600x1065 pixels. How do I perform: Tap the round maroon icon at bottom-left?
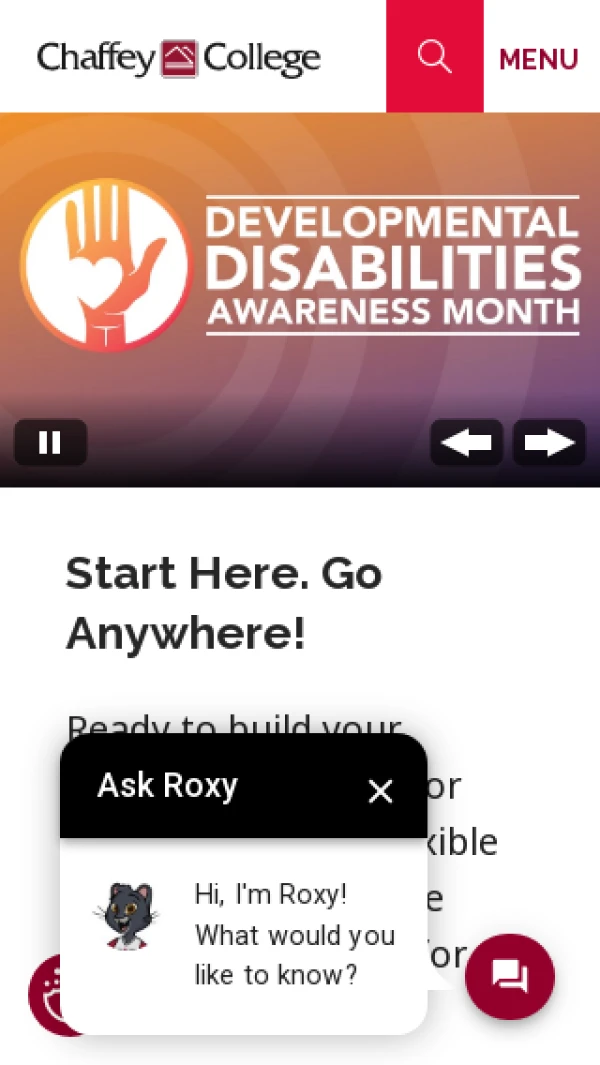45,995
